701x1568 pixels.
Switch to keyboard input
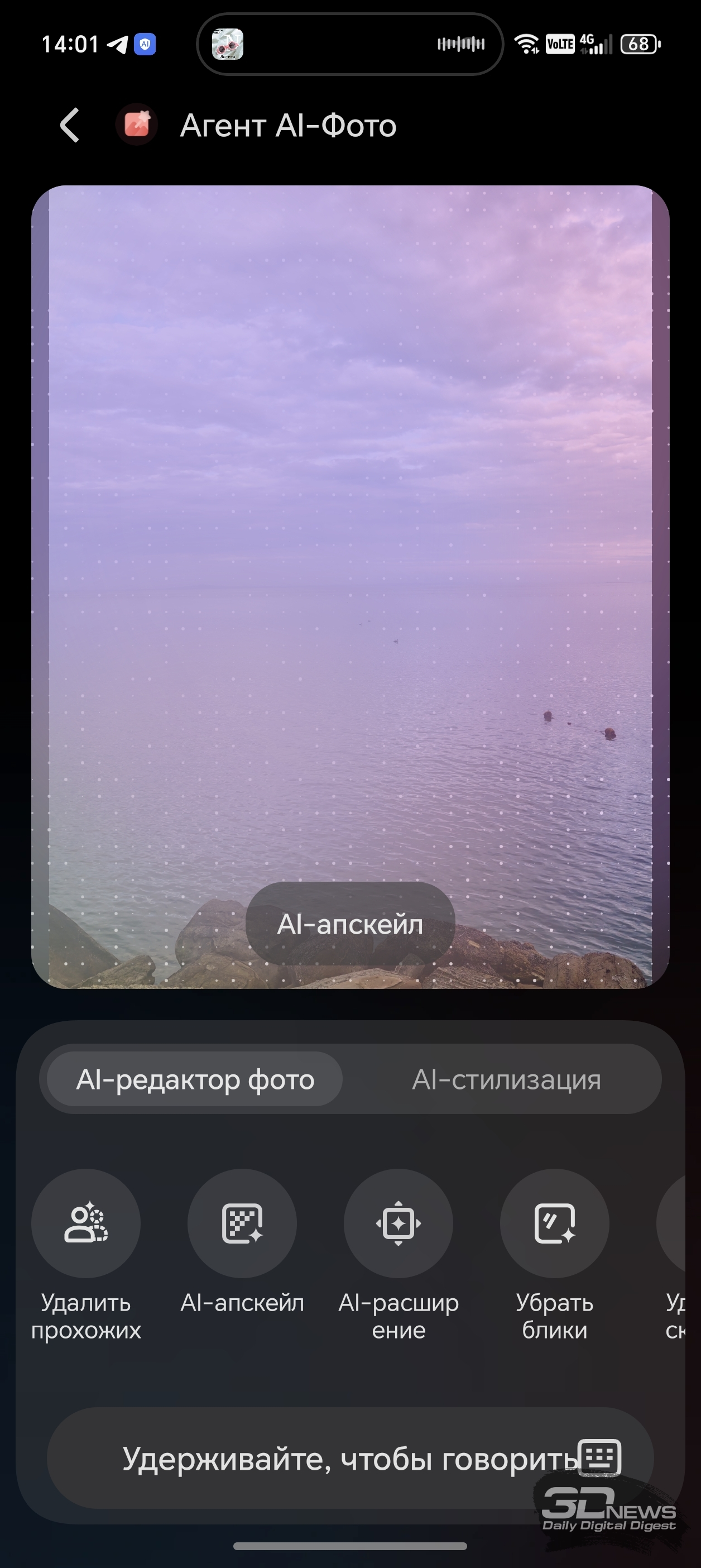(600, 1457)
